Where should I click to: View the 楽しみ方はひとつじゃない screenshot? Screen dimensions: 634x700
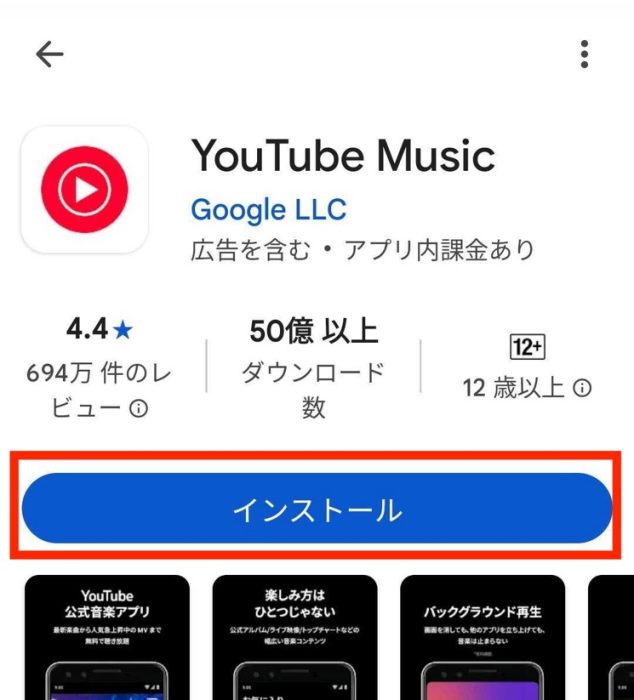pos(295,638)
